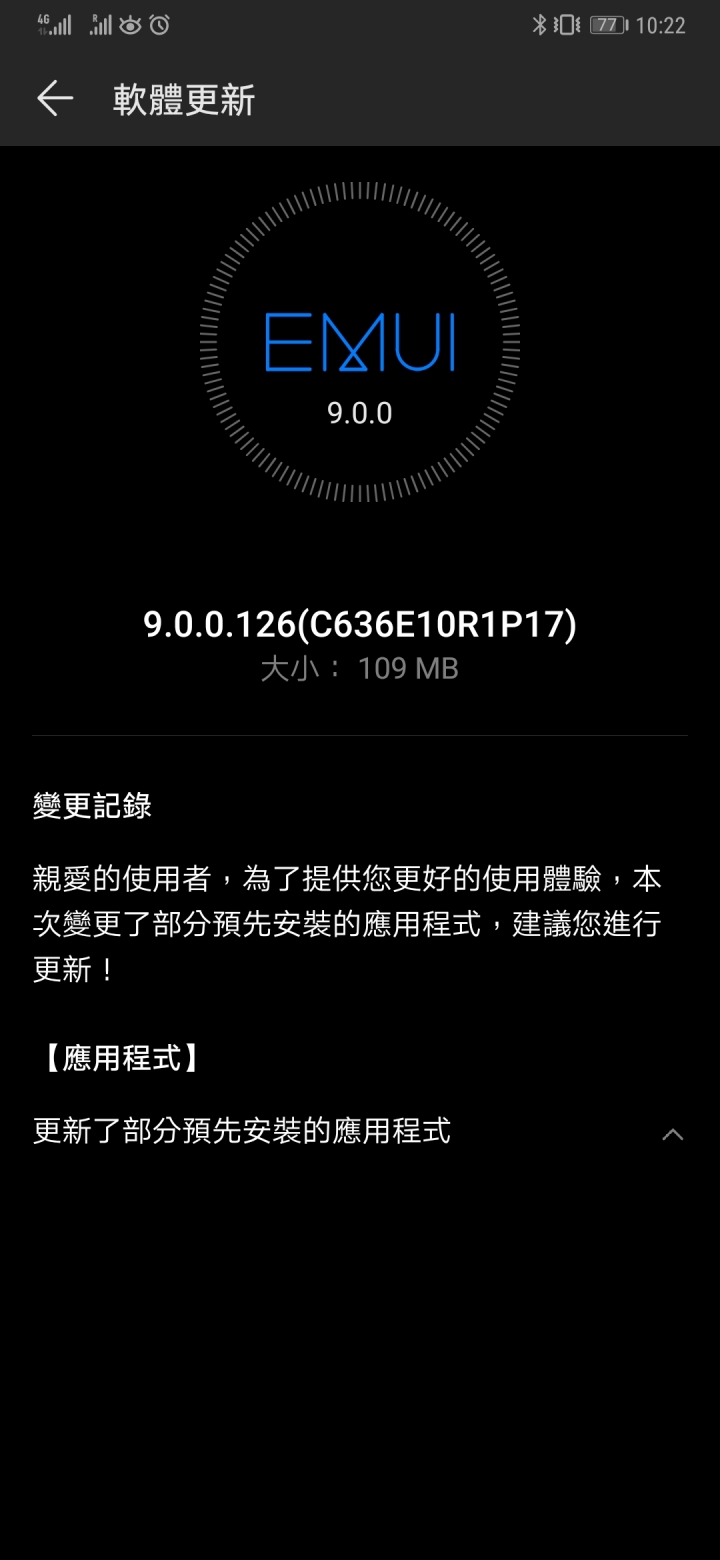Go back from the 軟體更新 screen
This screenshot has width=720, height=1560.
point(55,98)
